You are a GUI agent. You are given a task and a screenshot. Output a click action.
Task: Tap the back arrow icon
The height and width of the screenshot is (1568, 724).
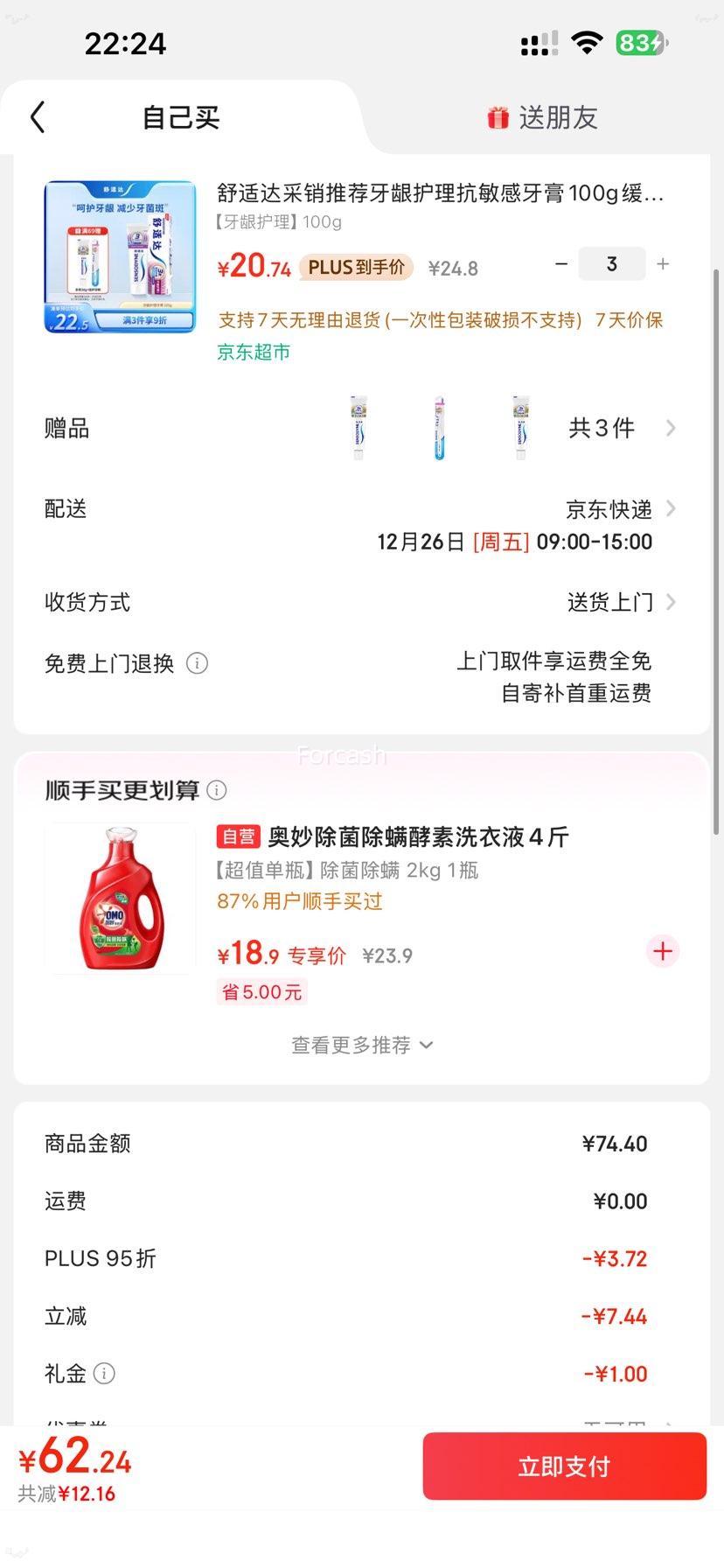point(37,116)
